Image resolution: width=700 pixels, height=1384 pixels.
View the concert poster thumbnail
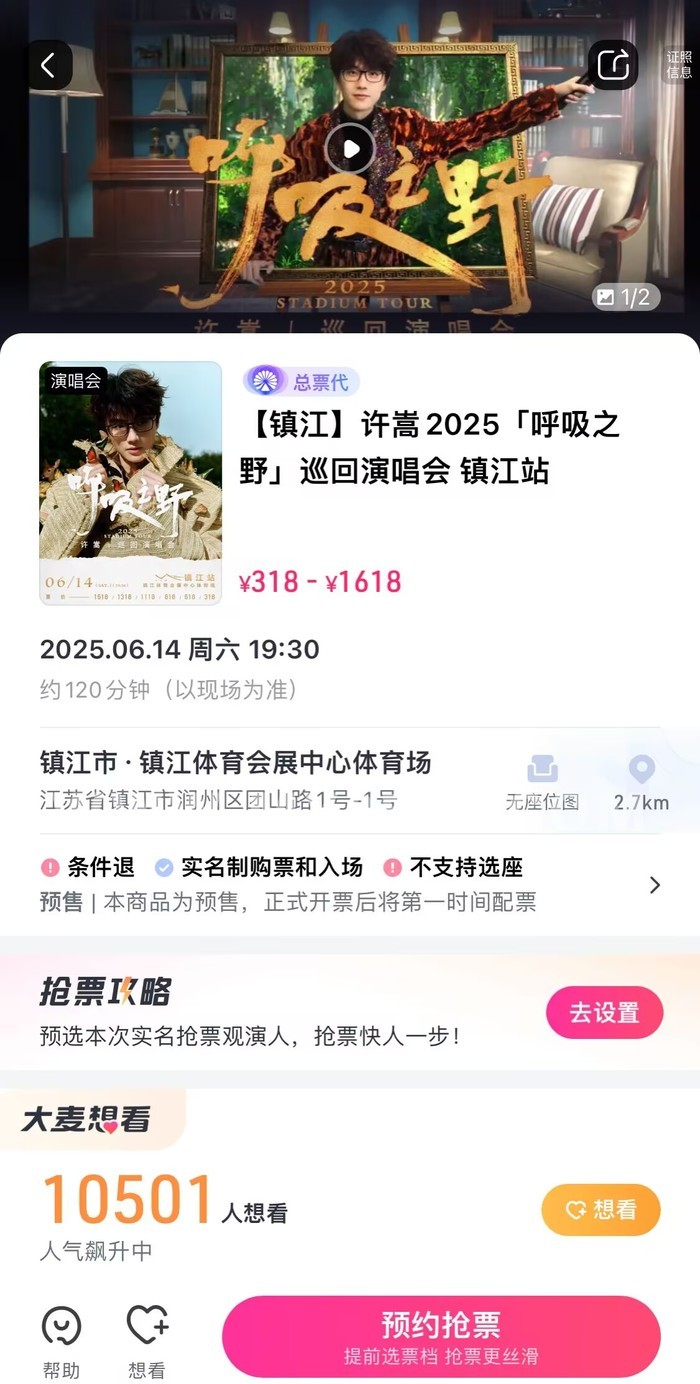[130, 483]
